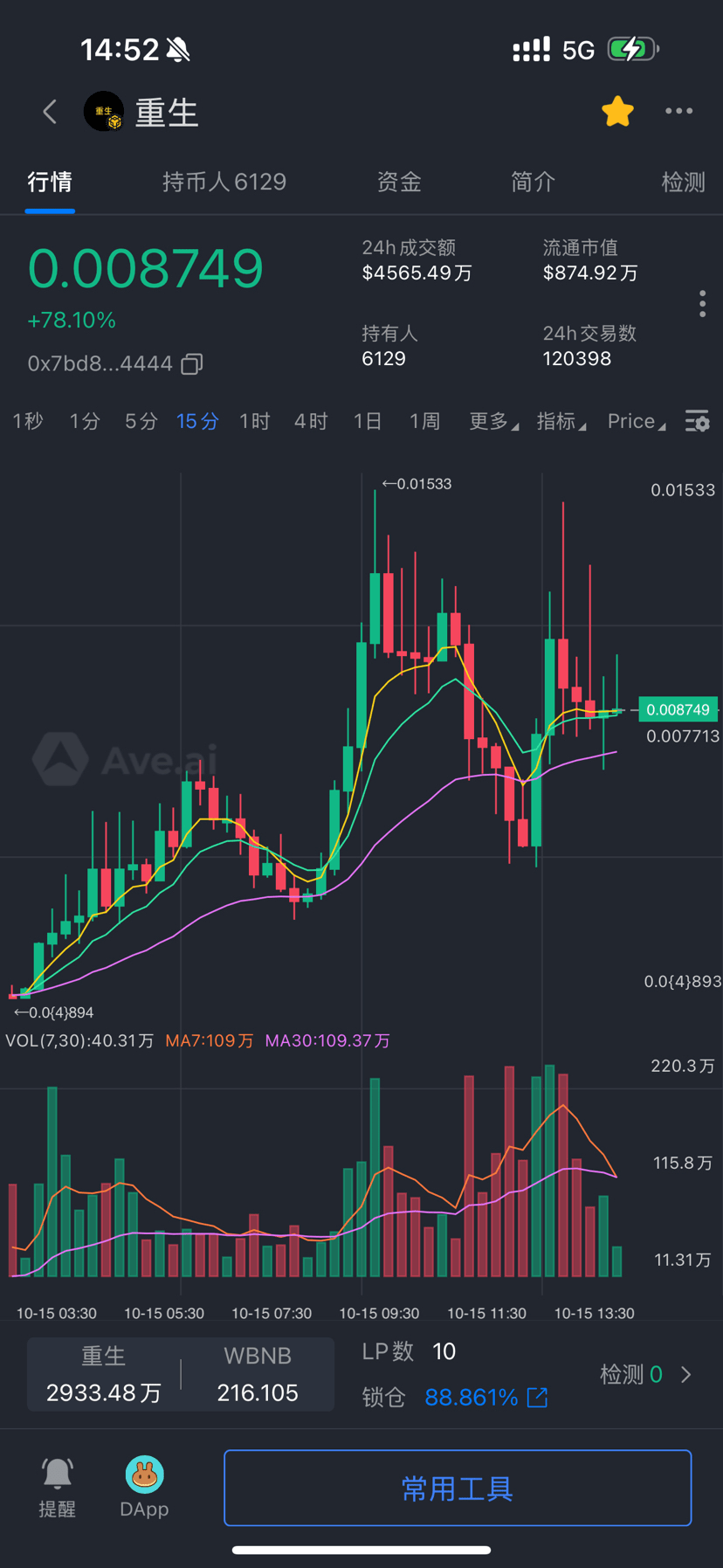
Task: Switch chart to the 1日 interval
Action: click(x=368, y=421)
